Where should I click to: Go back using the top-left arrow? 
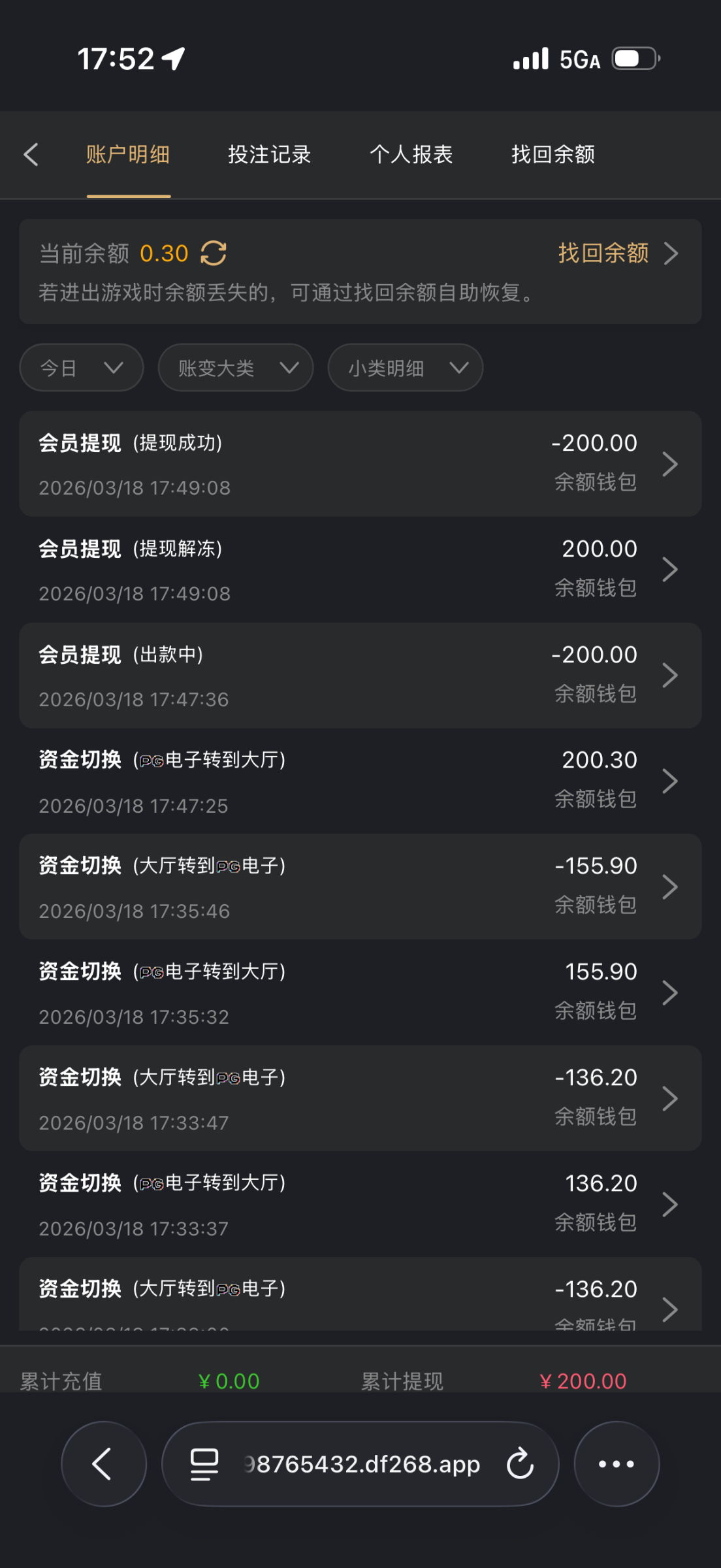31,155
